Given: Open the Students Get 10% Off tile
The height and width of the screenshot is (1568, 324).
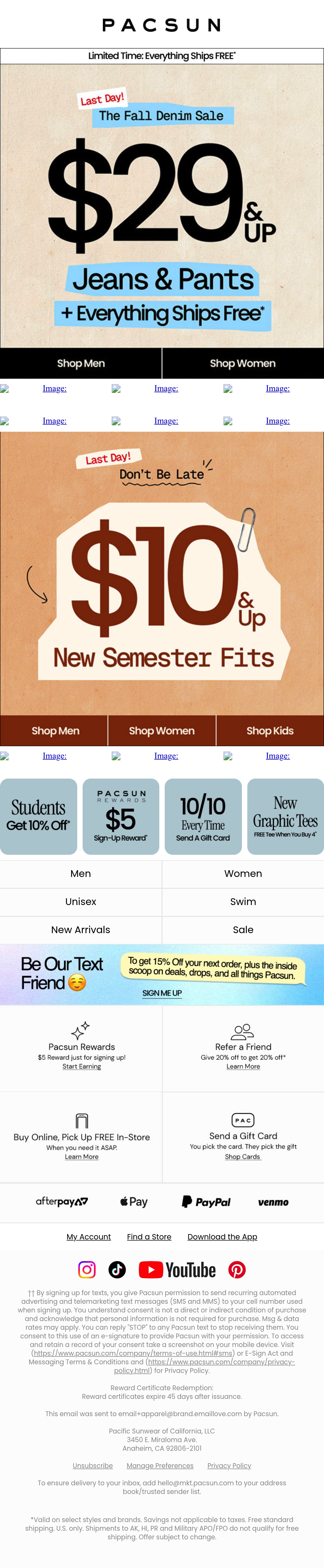Looking at the screenshot, I should click(x=38, y=816).
